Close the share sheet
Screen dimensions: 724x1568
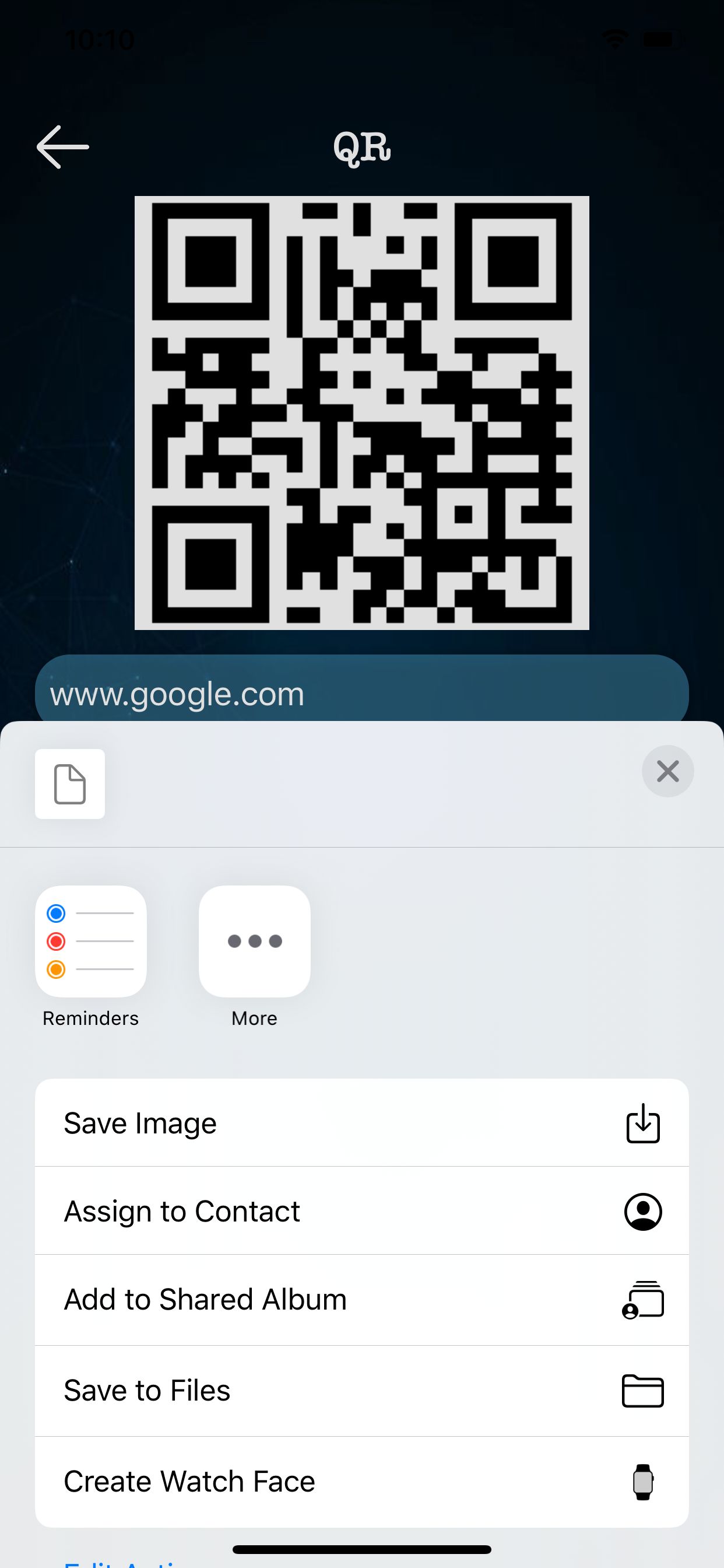point(667,771)
